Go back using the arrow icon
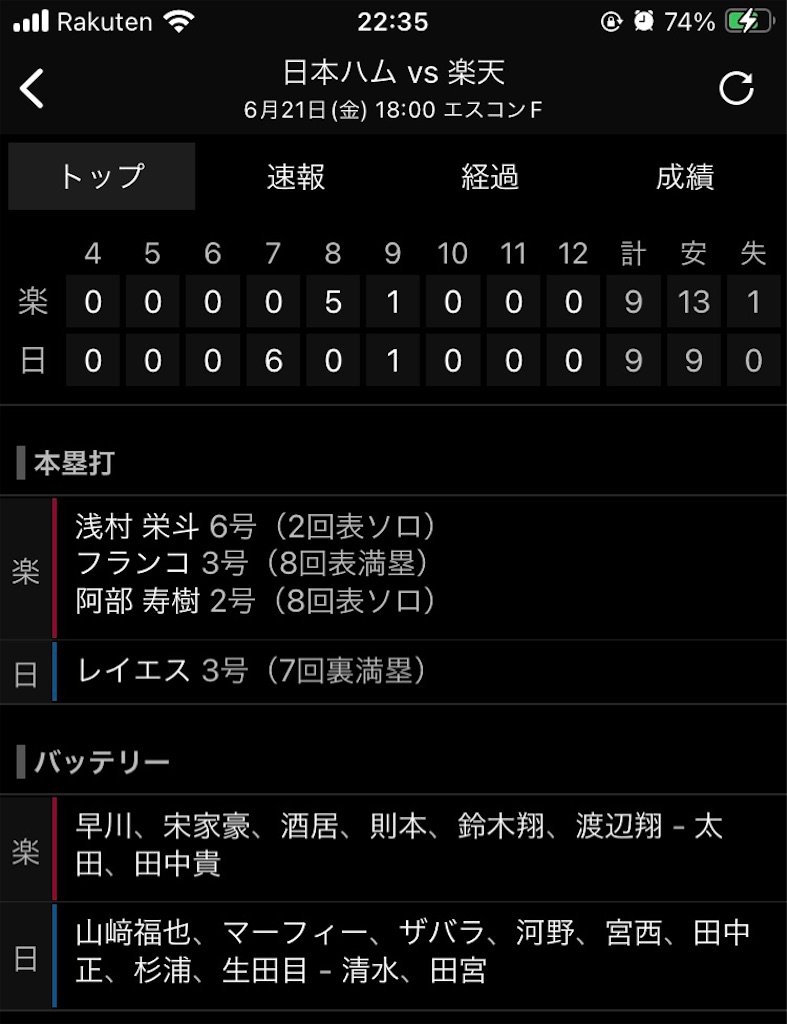The image size is (787, 1024). tap(32, 89)
